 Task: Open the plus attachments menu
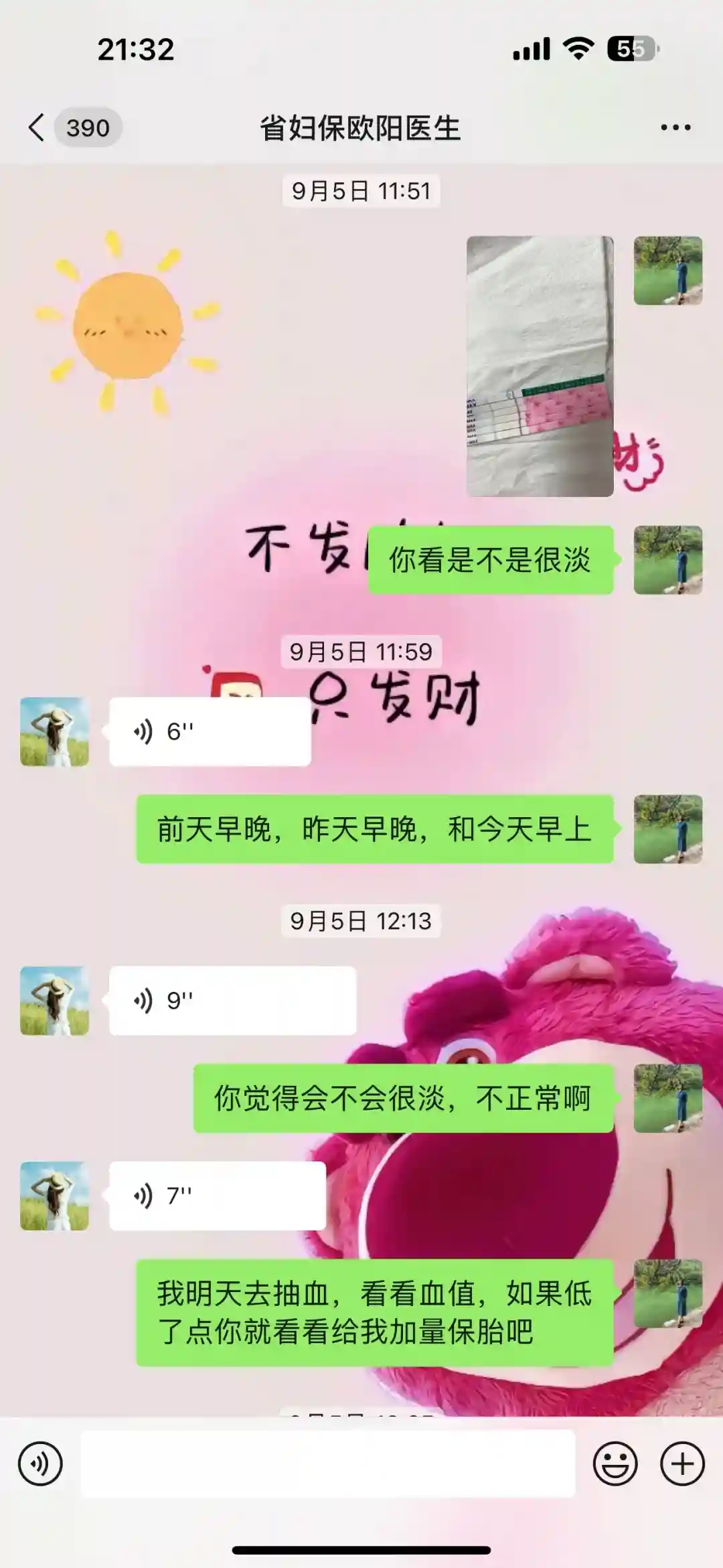[x=682, y=1464]
